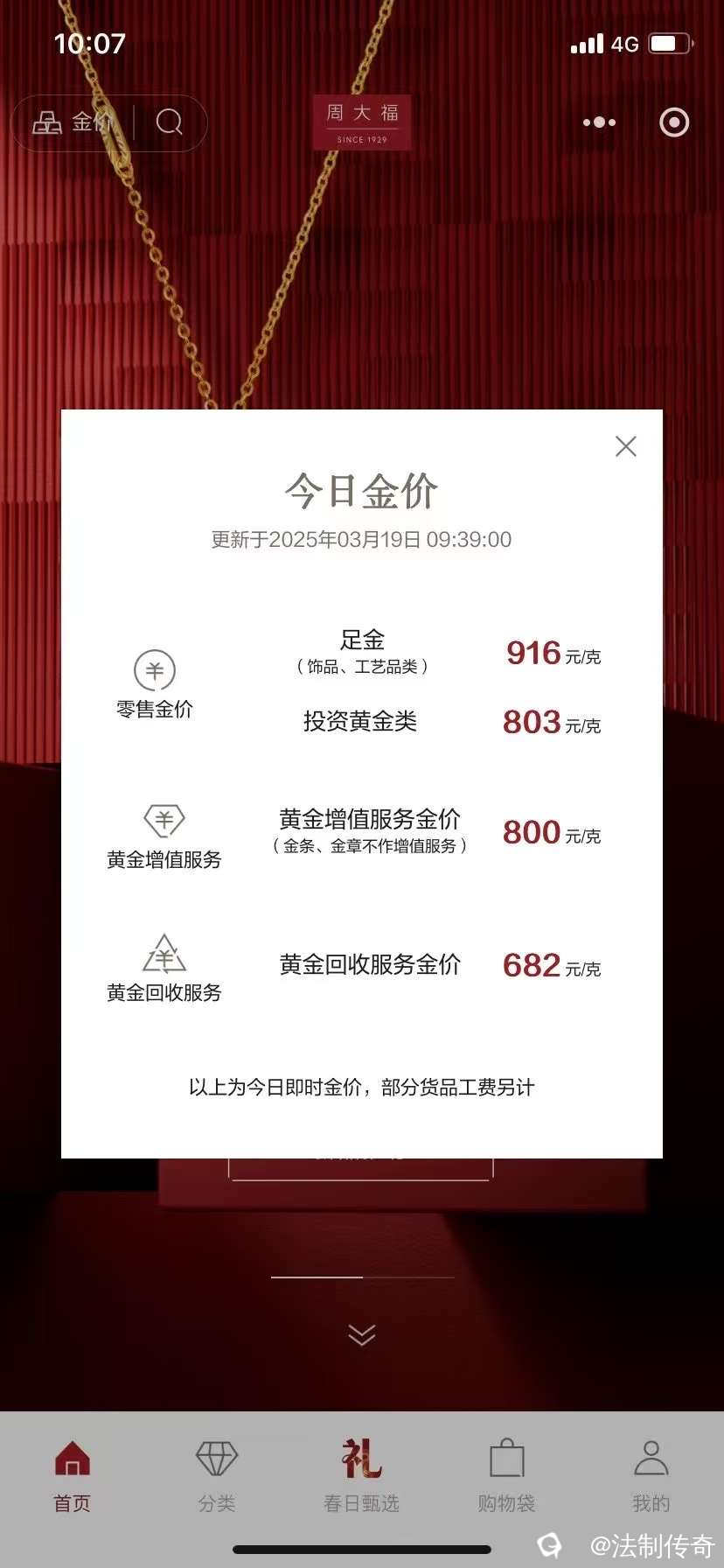Open the mini program three-dot menu
The height and width of the screenshot is (1568, 724).
click(599, 122)
